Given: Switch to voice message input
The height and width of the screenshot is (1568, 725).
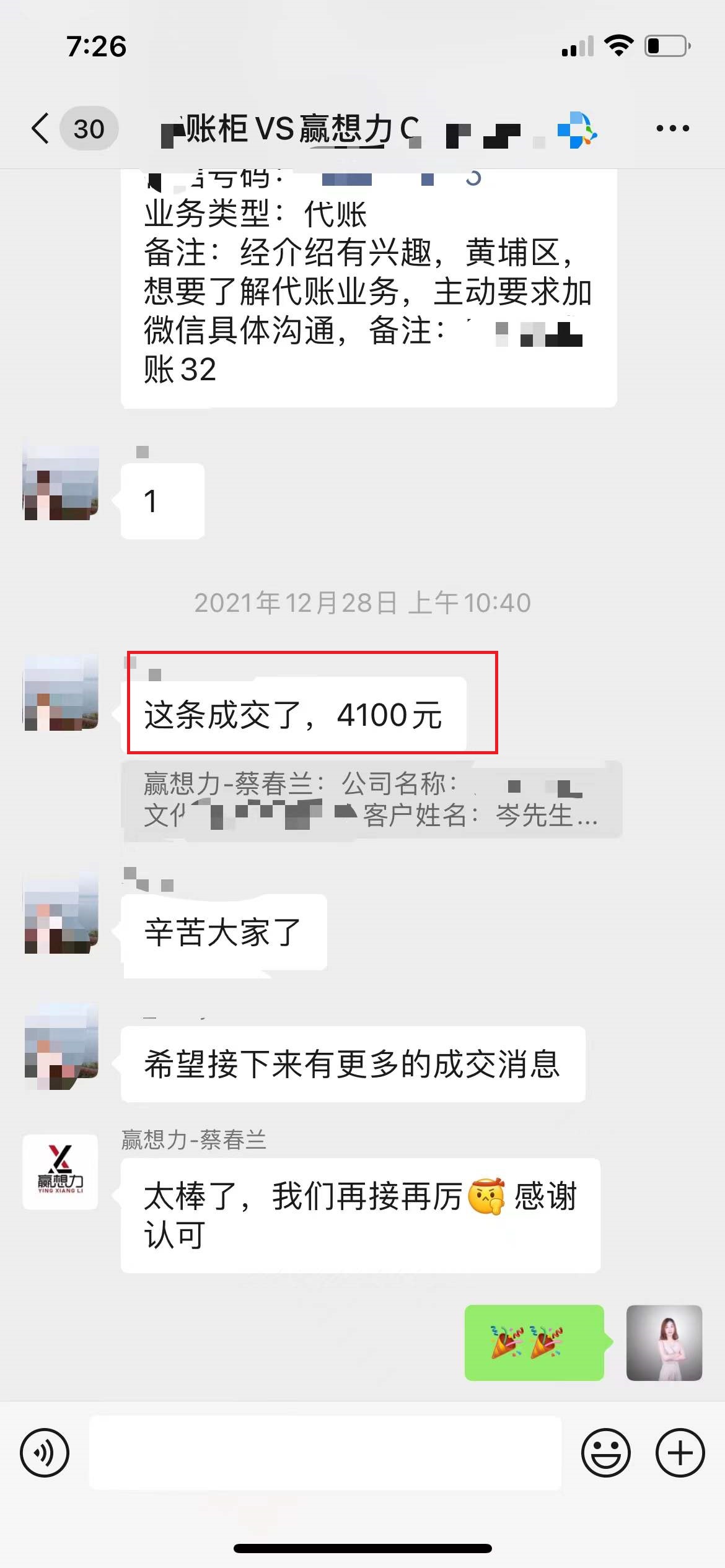Looking at the screenshot, I should click(x=45, y=1452).
